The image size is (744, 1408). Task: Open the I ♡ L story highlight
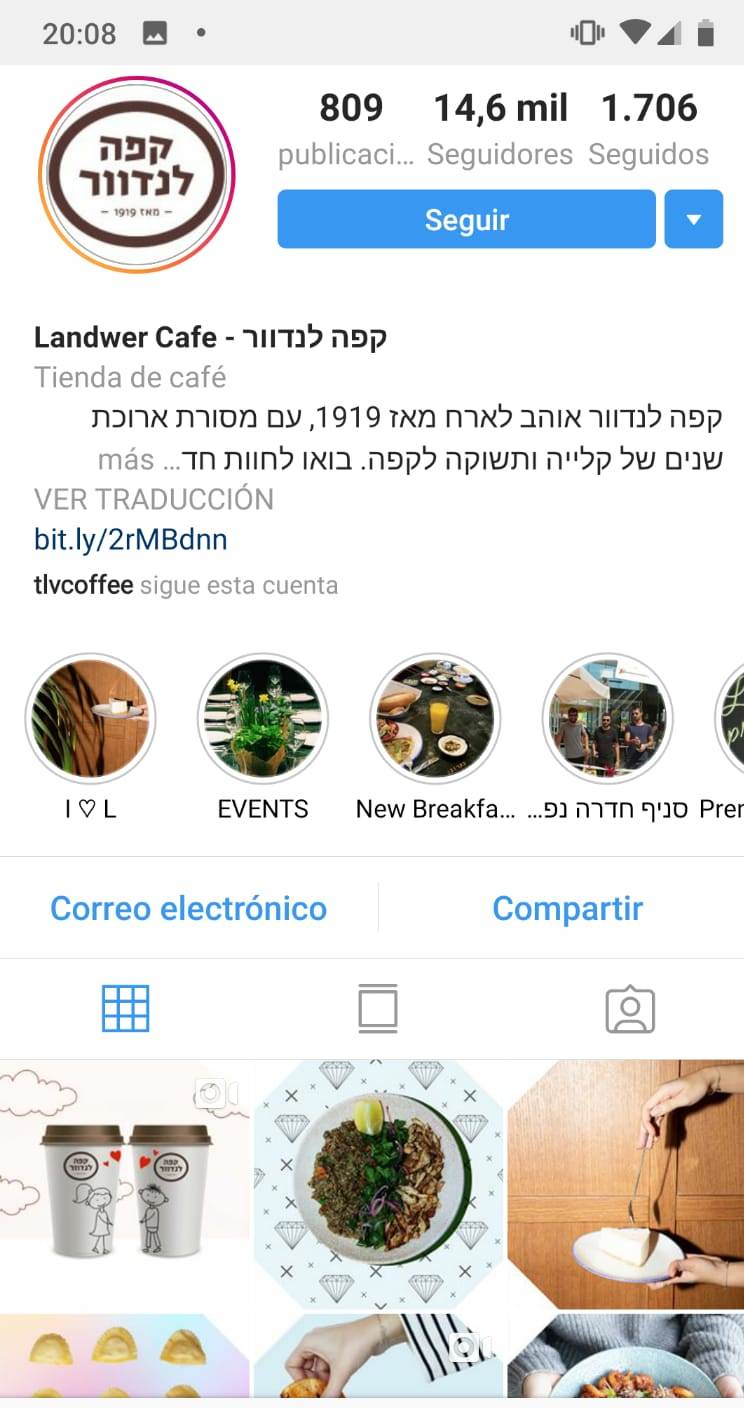coord(90,717)
